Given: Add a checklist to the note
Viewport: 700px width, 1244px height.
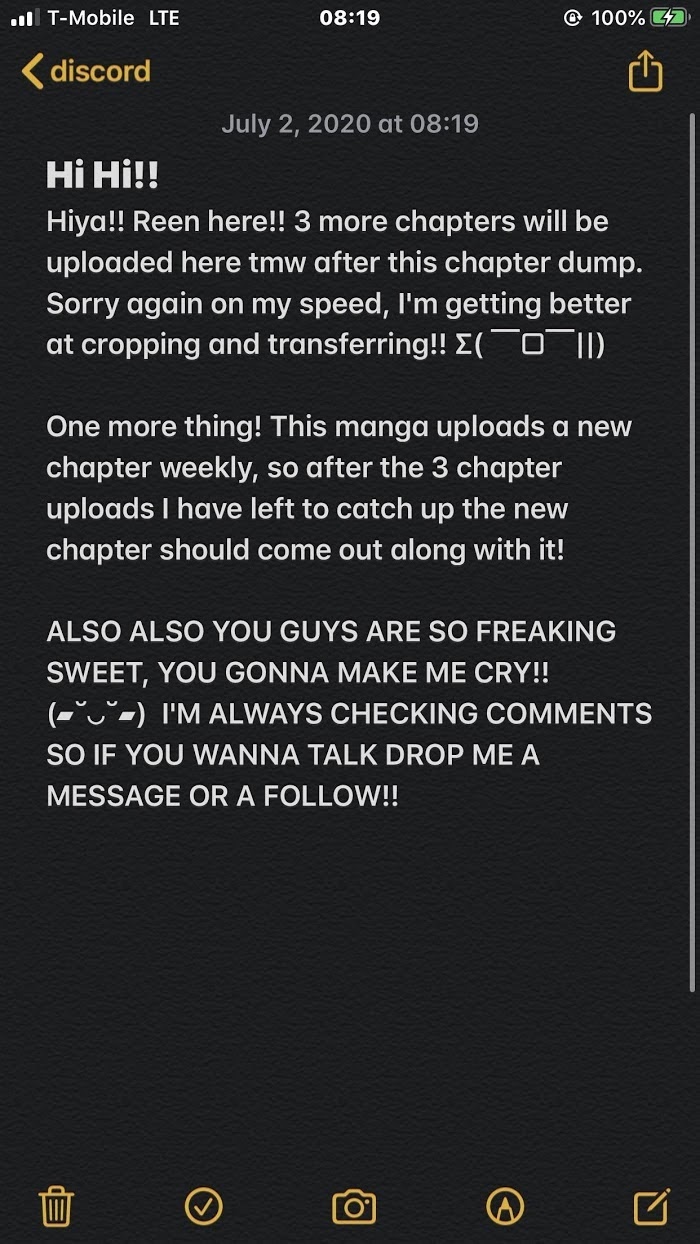Looking at the screenshot, I should (x=204, y=1207).
